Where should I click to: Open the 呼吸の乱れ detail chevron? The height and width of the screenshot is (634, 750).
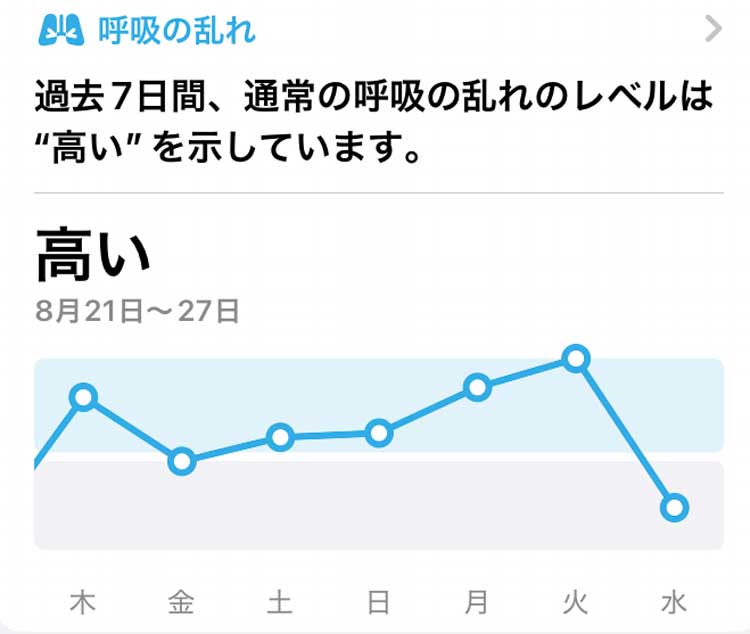(713, 30)
